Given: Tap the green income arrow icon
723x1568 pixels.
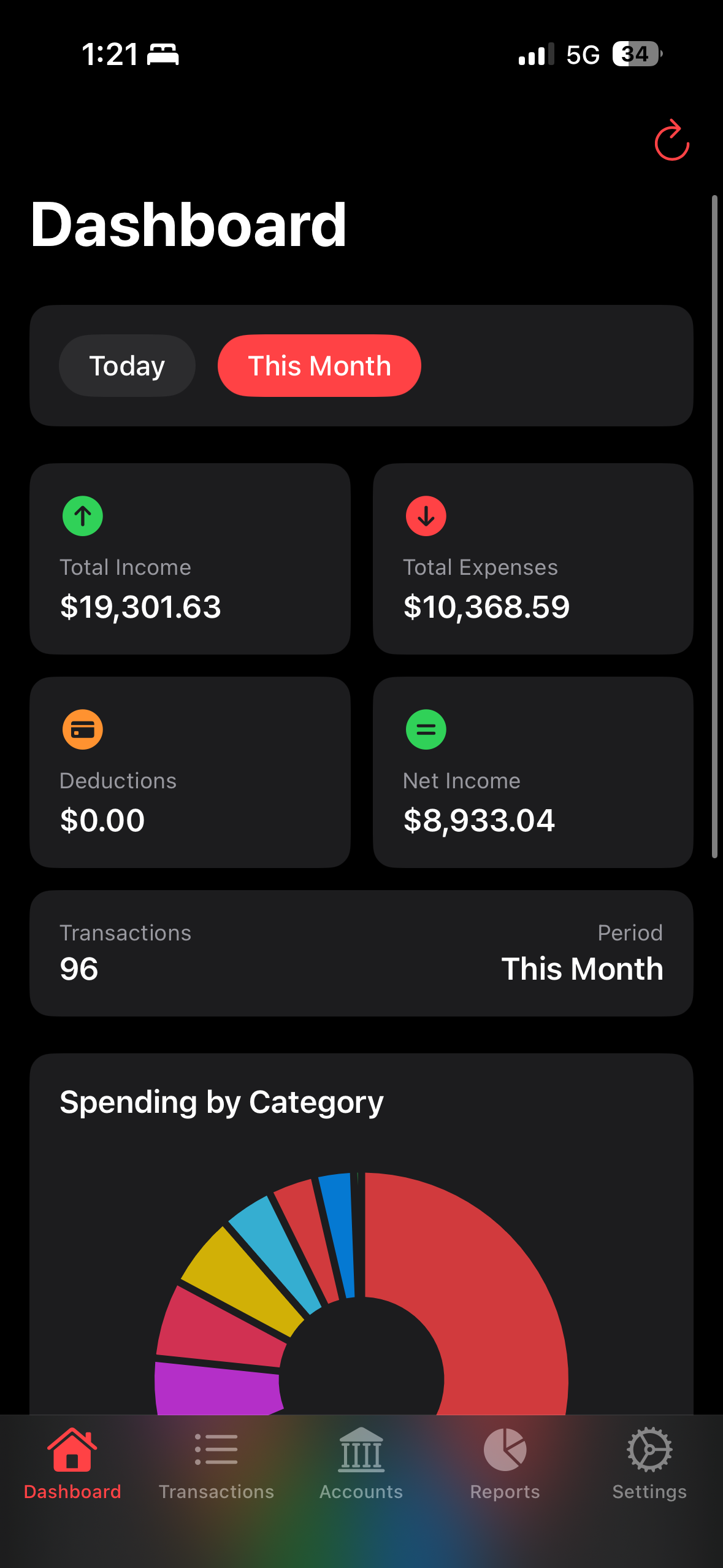Looking at the screenshot, I should [x=82, y=515].
